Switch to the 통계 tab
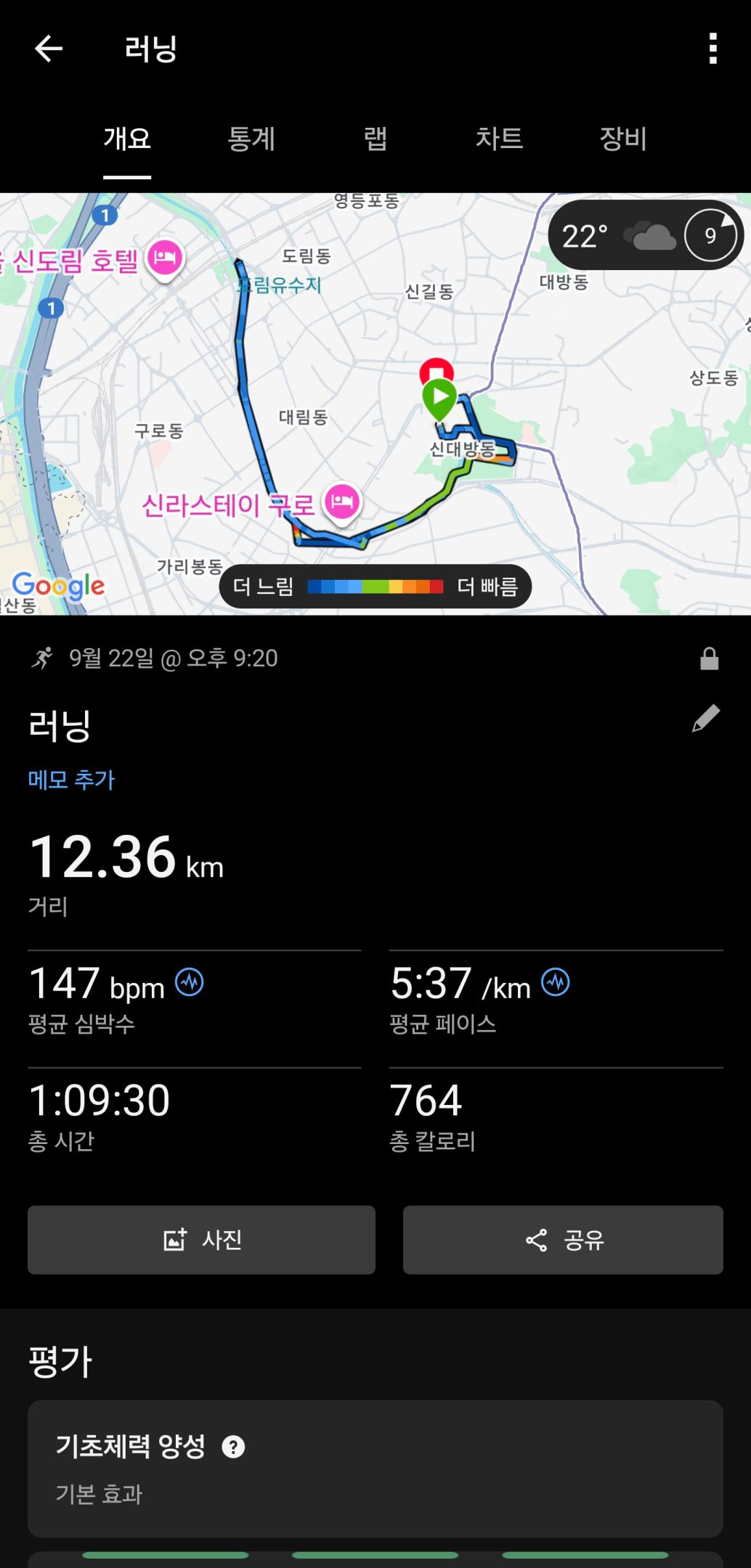This screenshot has width=751, height=1568. [x=251, y=139]
